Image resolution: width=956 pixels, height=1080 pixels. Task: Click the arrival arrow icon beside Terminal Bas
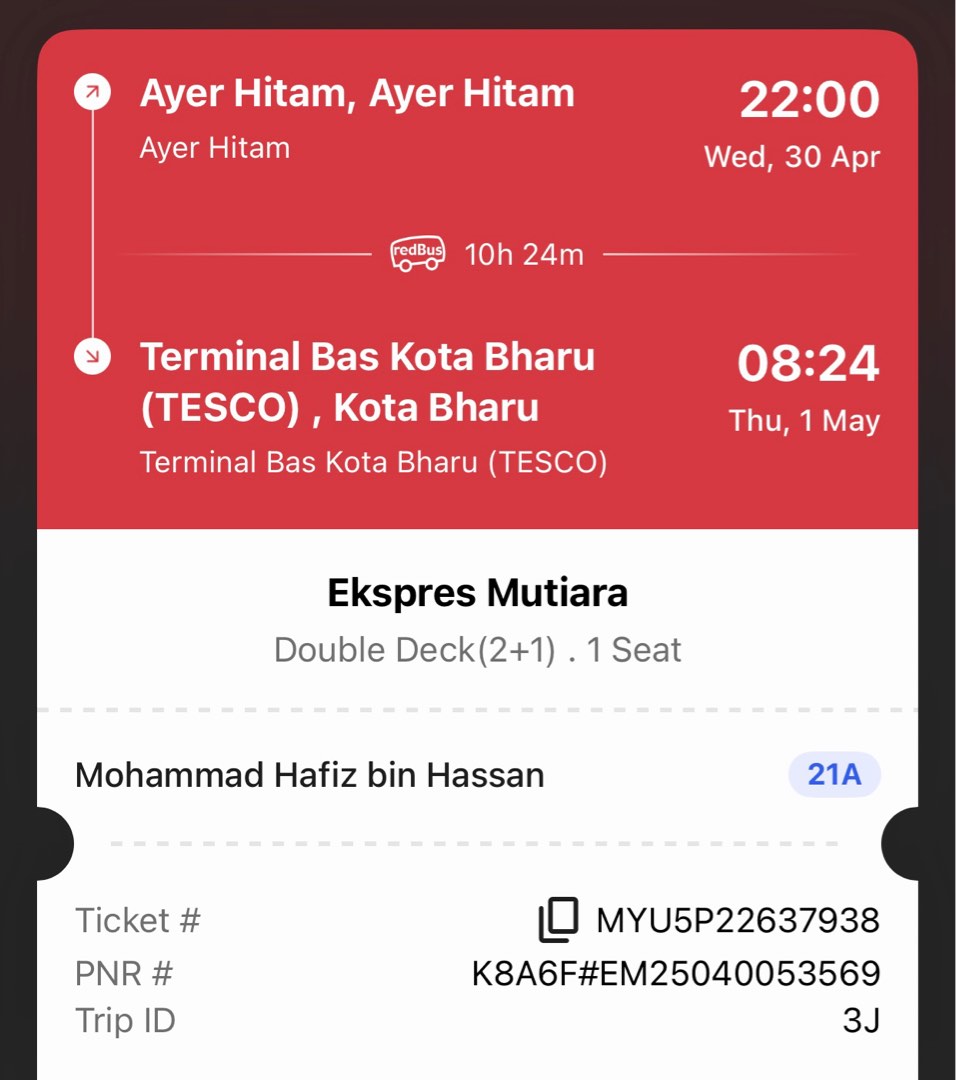93,356
